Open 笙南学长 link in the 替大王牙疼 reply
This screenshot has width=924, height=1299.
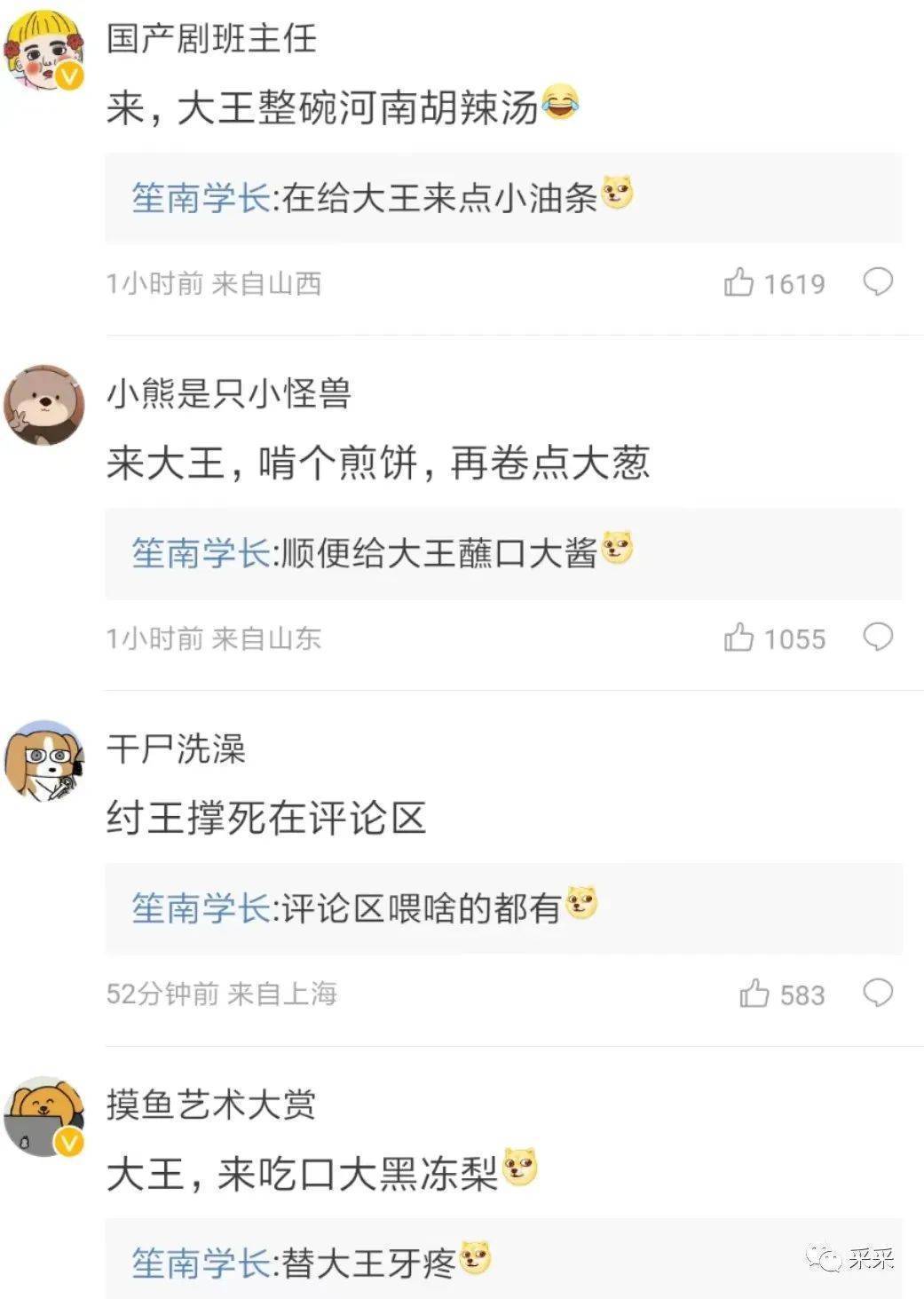[201, 1263]
